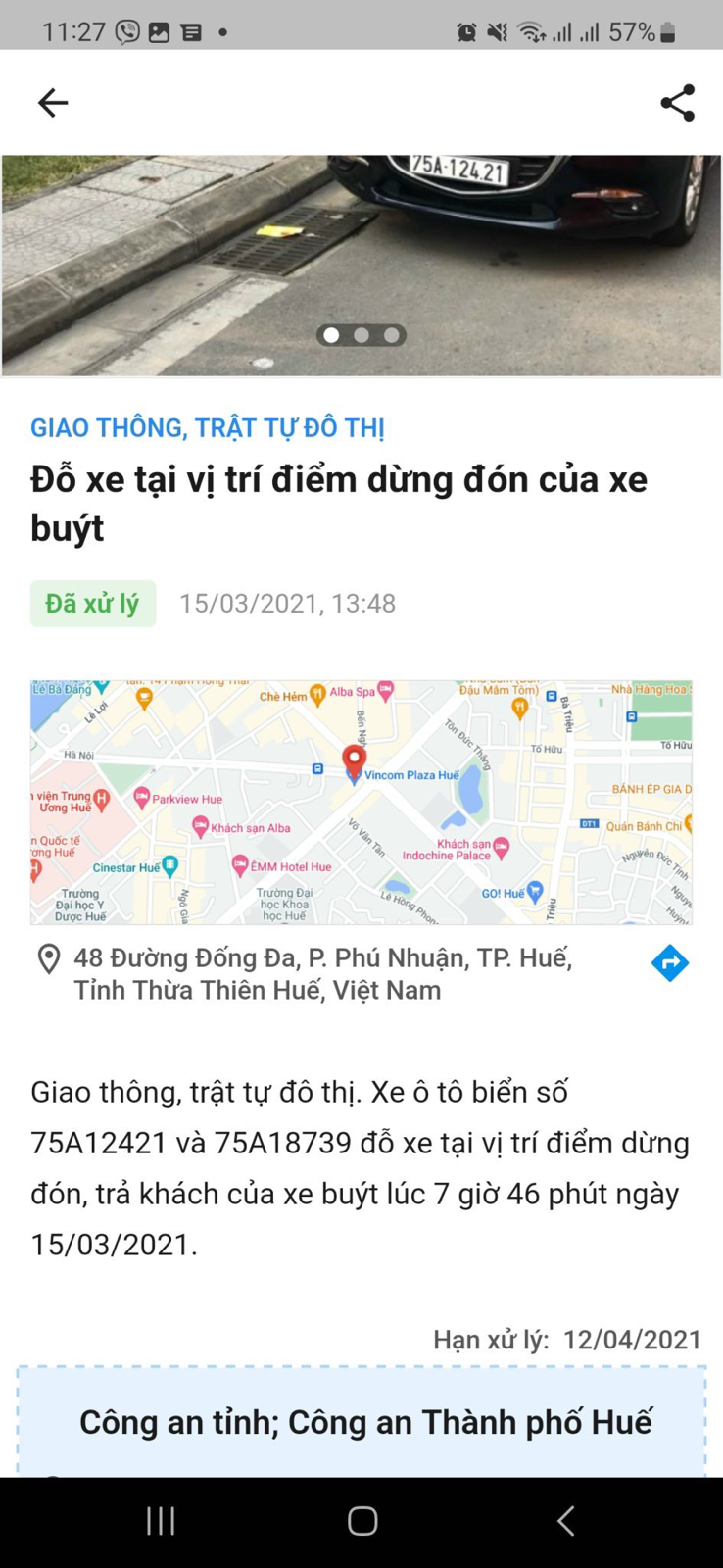The width and height of the screenshot is (723, 1568).
Task: Go to the system home screen
Action: [x=362, y=1520]
